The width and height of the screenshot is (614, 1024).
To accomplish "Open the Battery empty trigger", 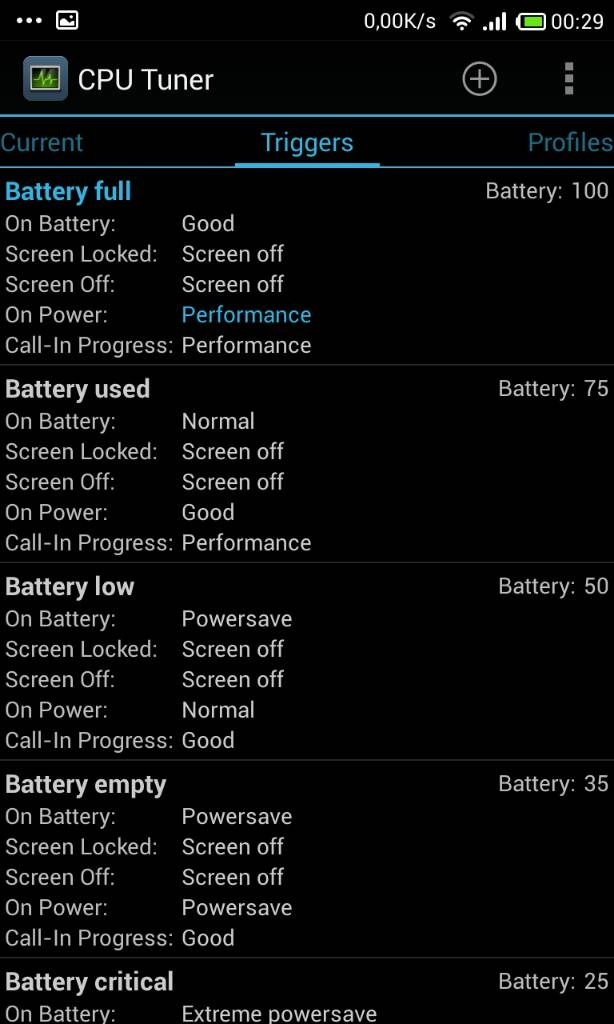I will pos(86,785).
